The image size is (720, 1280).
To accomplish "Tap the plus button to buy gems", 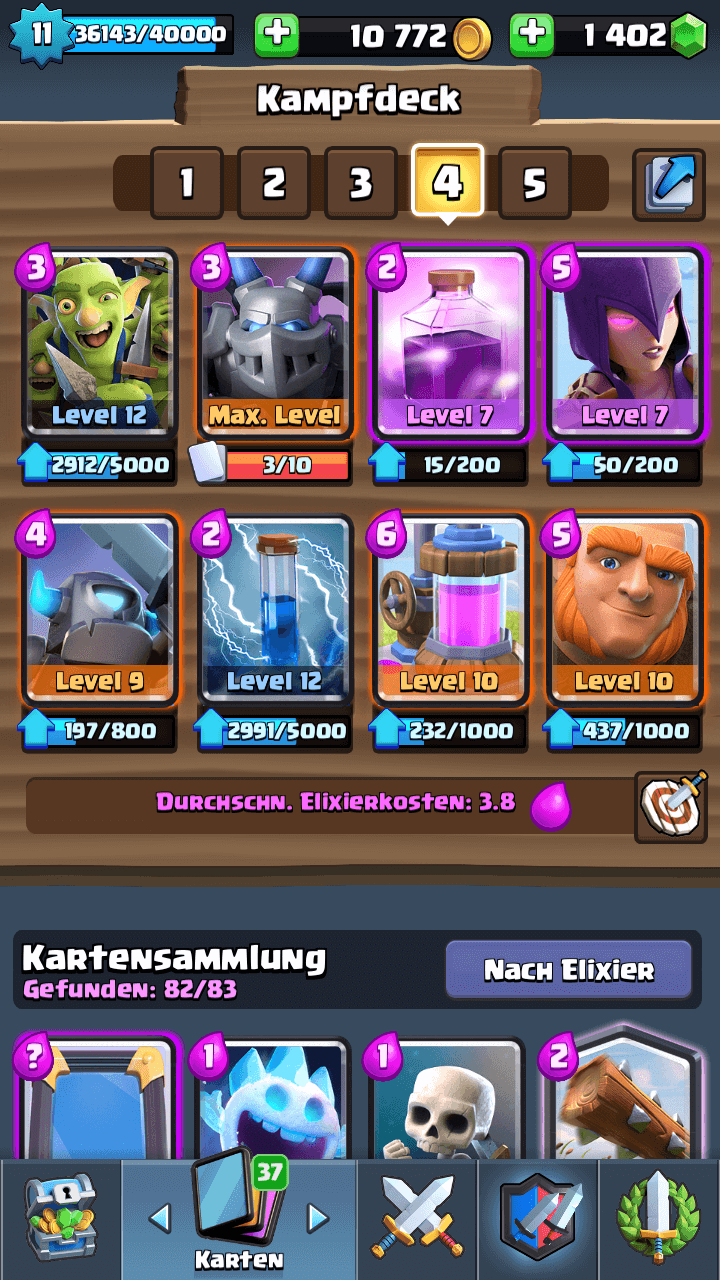I will (532, 36).
